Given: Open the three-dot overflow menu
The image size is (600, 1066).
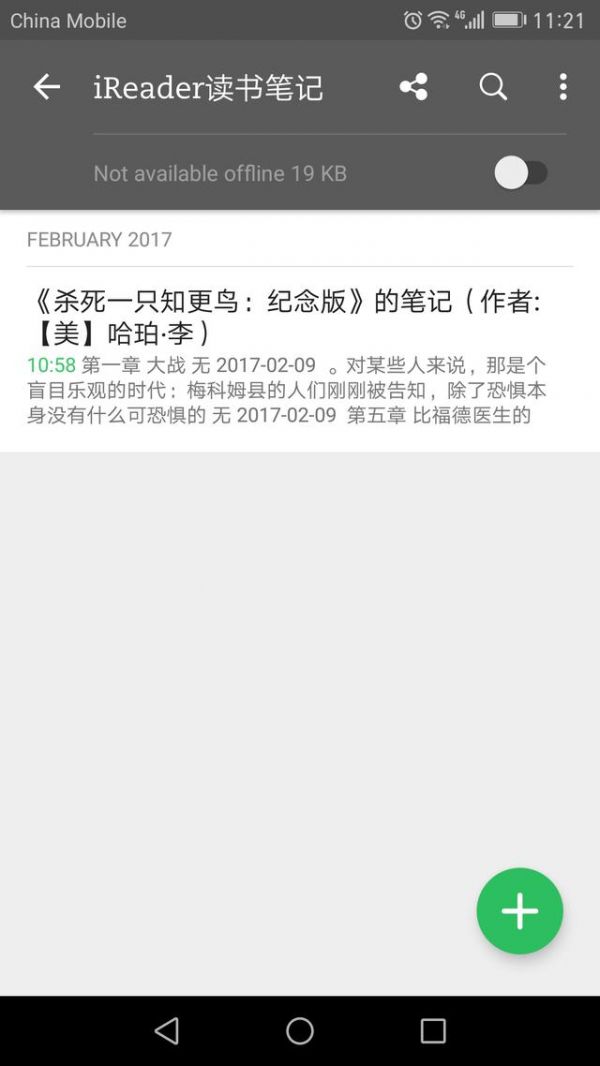Looking at the screenshot, I should [563, 87].
